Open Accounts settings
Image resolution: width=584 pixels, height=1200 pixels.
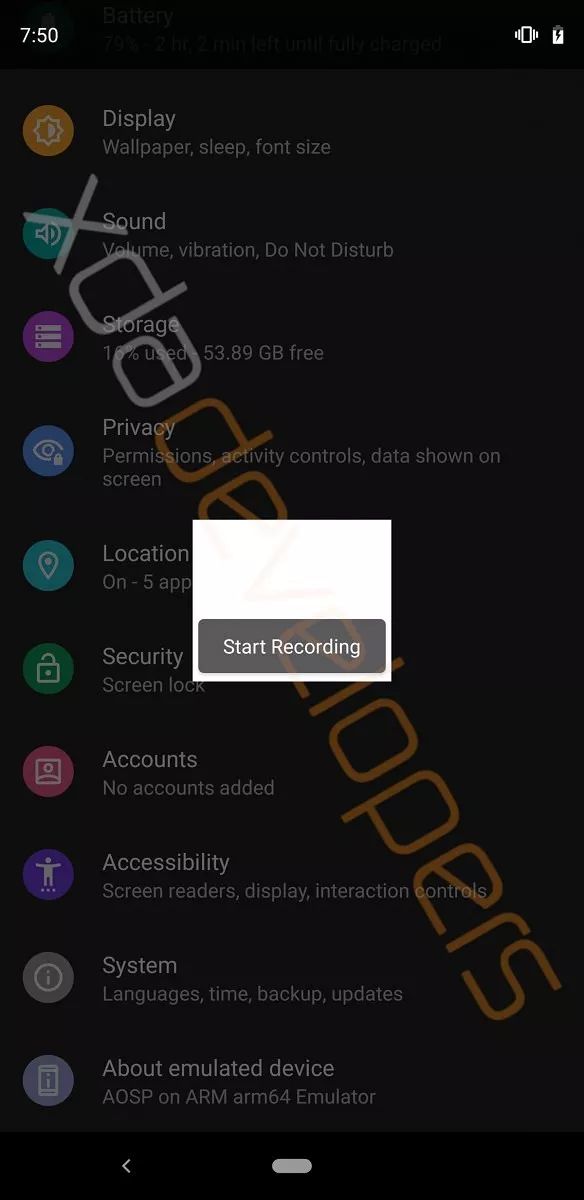point(292,773)
